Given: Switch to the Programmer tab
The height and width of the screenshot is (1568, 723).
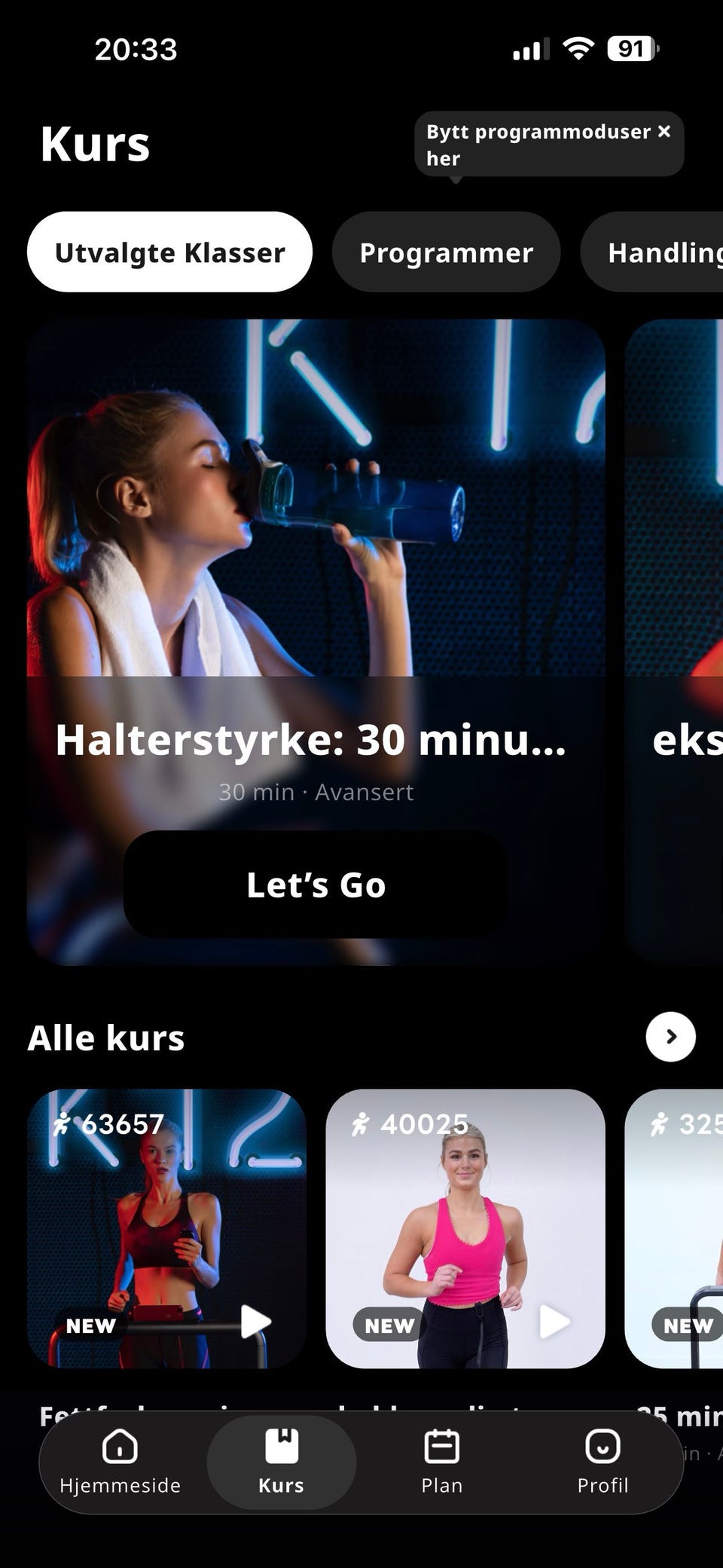Looking at the screenshot, I should click(x=446, y=252).
